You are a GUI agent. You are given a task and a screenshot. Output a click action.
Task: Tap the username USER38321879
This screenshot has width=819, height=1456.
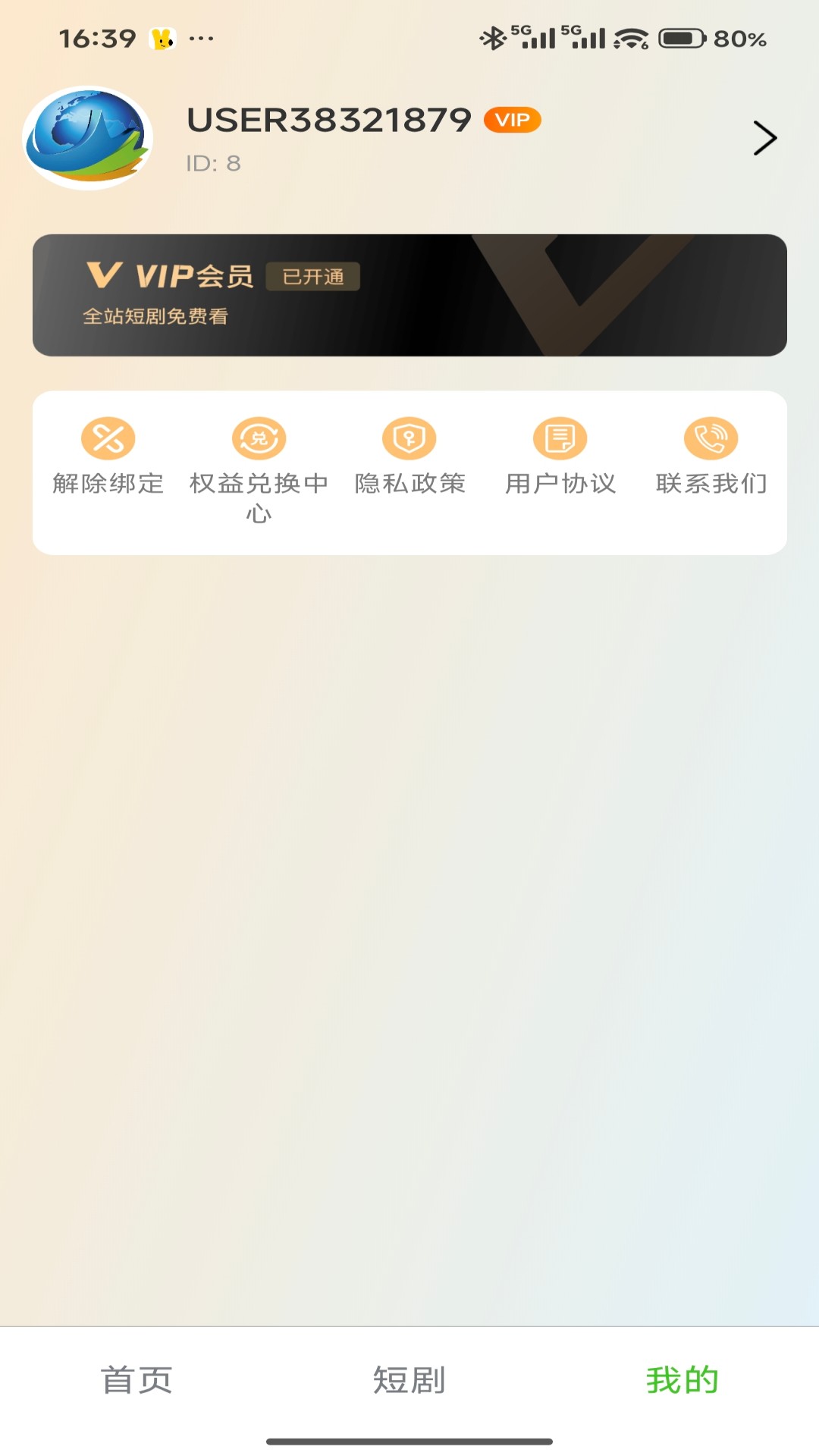(x=328, y=118)
